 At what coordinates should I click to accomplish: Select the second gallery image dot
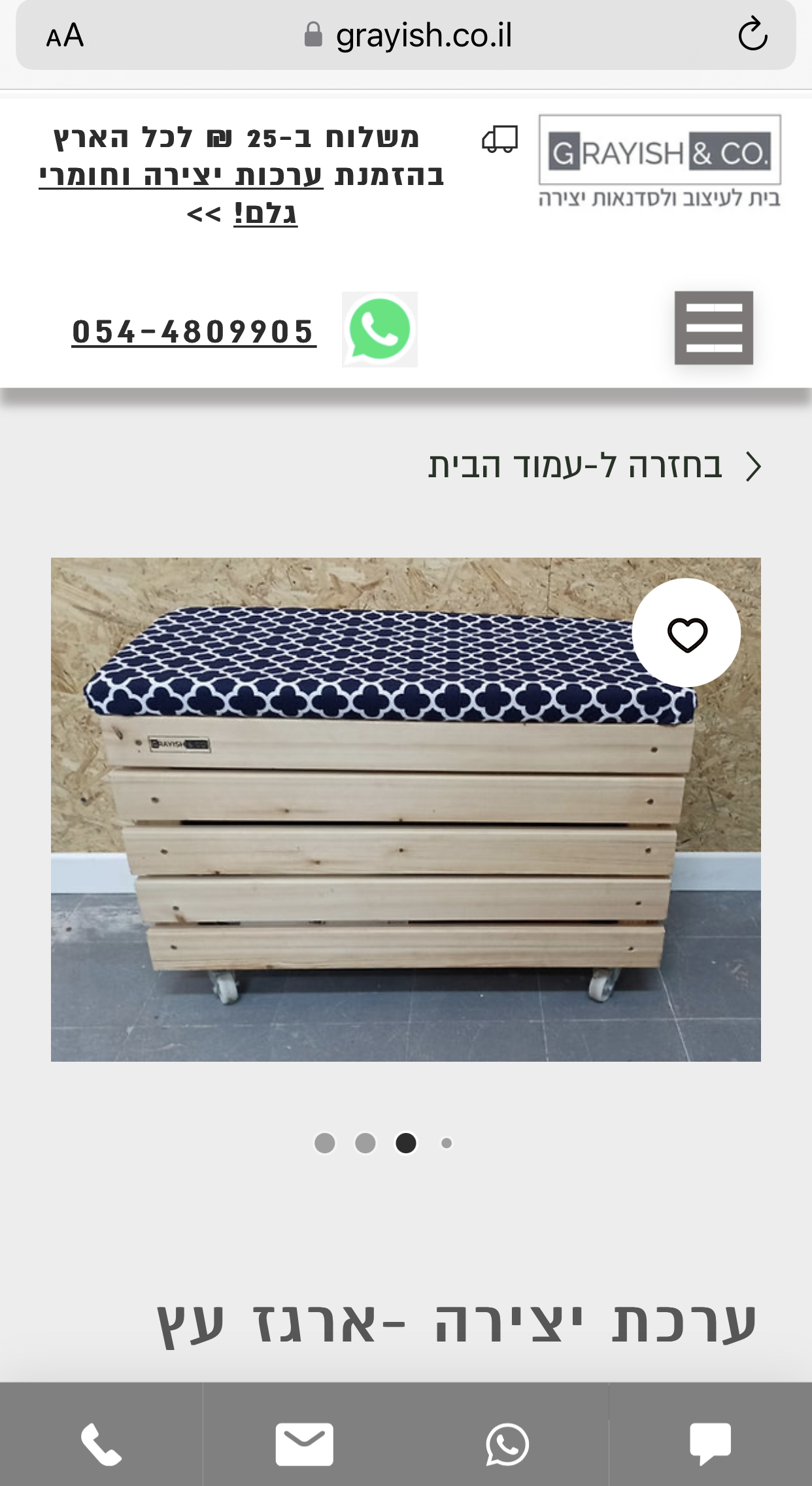click(365, 1143)
